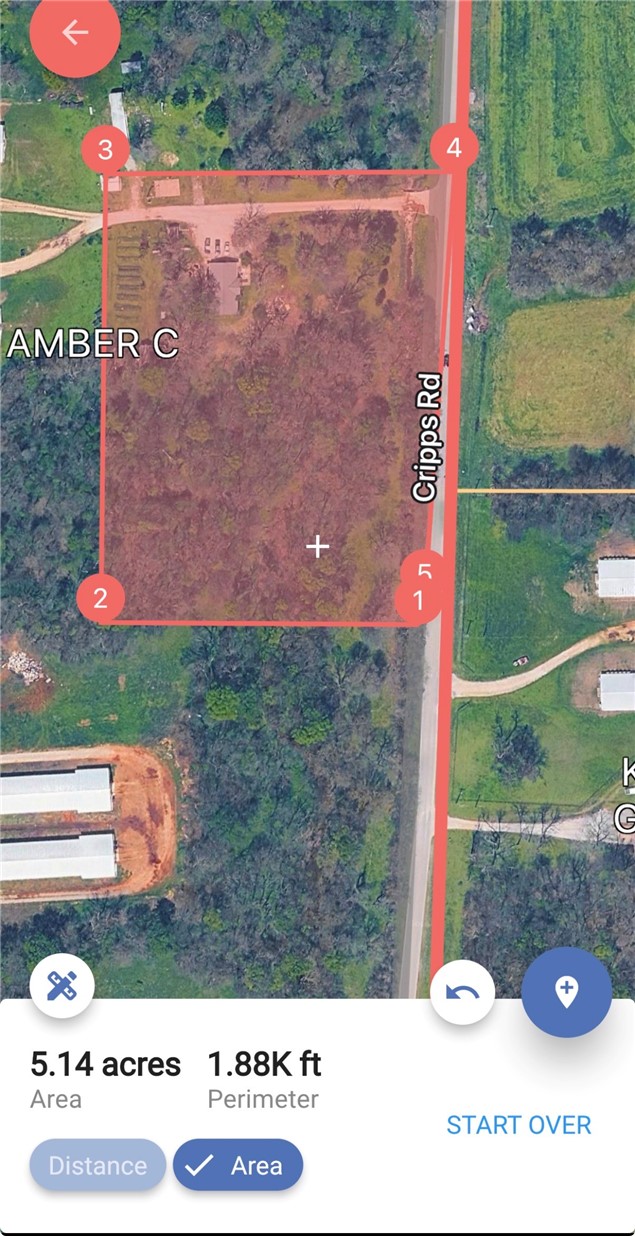The height and width of the screenshot is (1236, 635).
Task: Add a new location pin point
Action: tap(566, 992)
